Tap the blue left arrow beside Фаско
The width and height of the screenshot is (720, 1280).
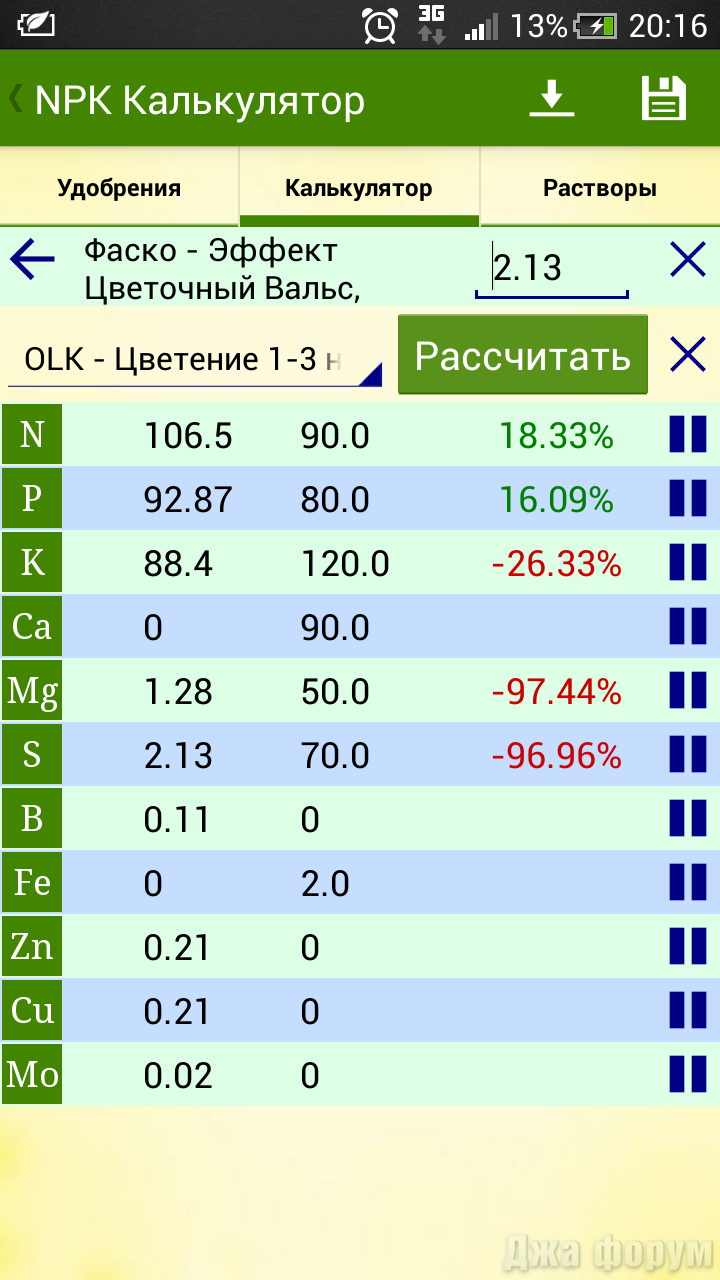coord(32,262)
